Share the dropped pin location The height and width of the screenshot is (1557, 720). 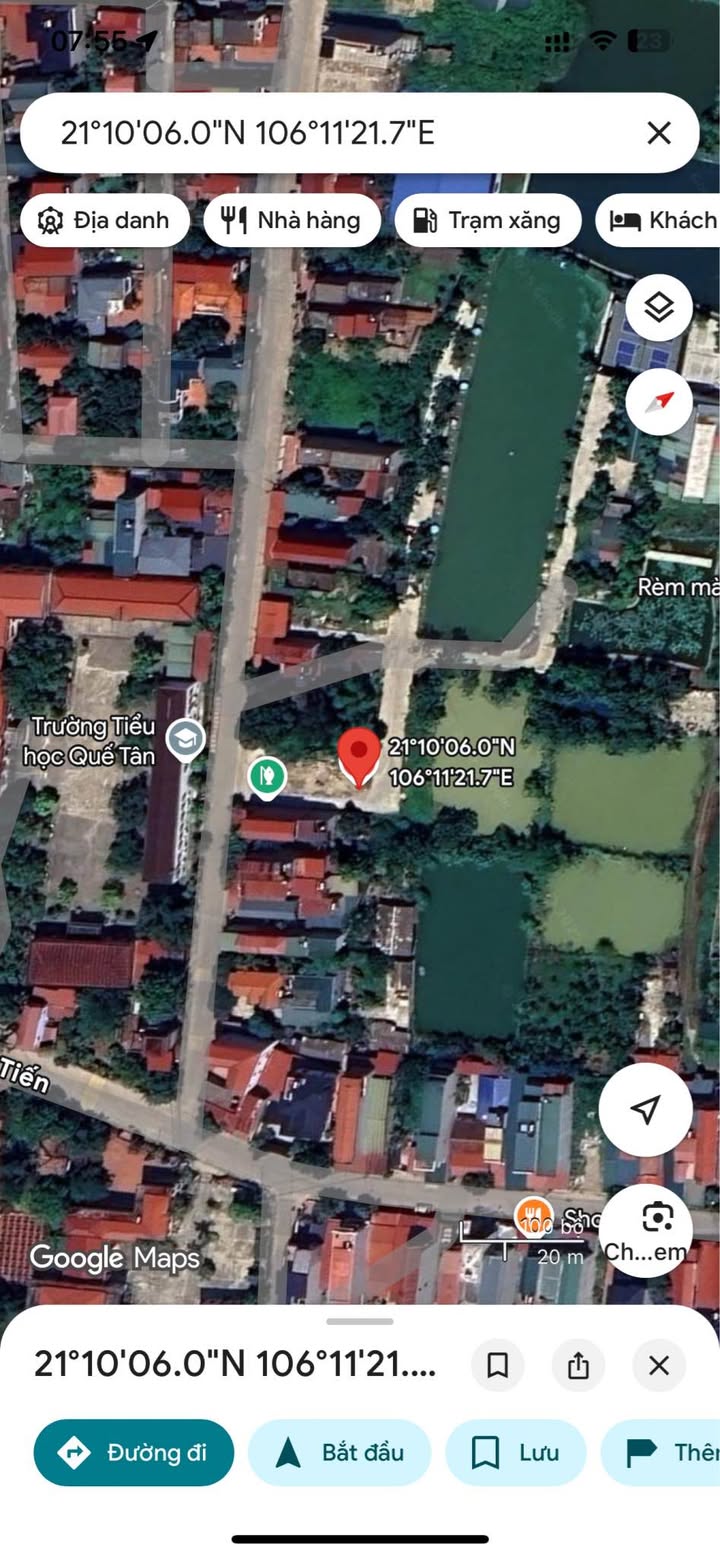tap(578, 1365)
